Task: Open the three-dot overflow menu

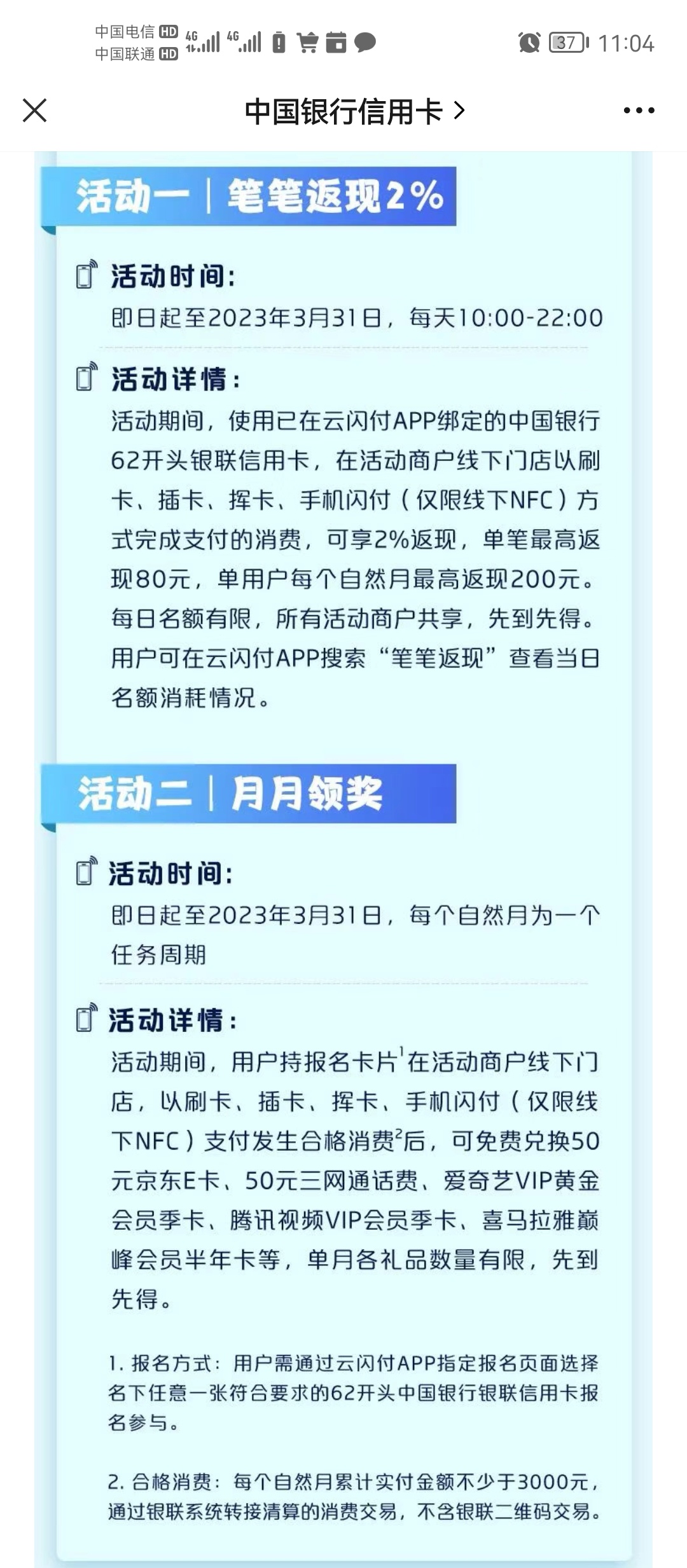Action: point(638,111)
